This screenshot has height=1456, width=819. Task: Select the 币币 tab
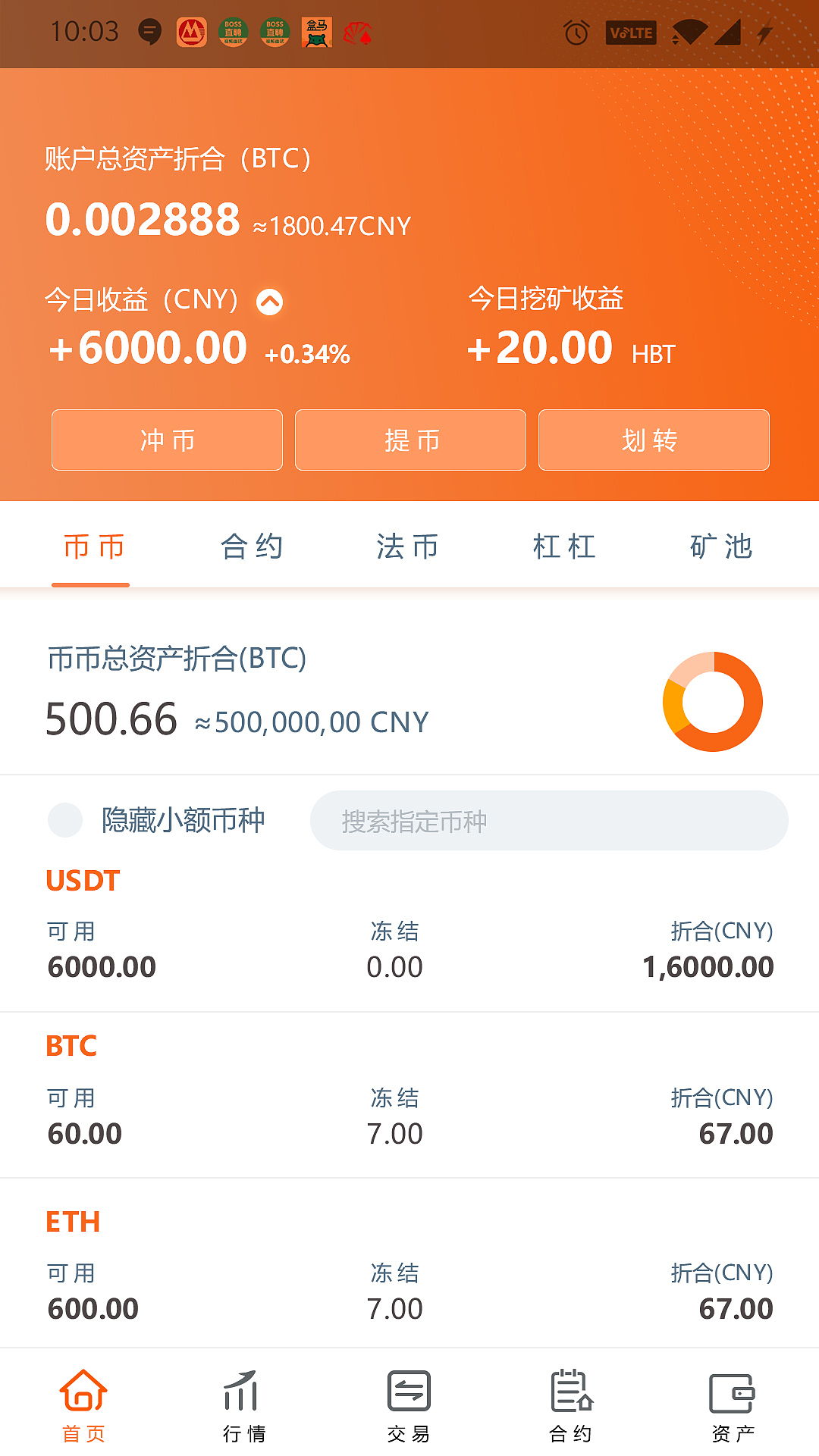(x=93, y=546)
